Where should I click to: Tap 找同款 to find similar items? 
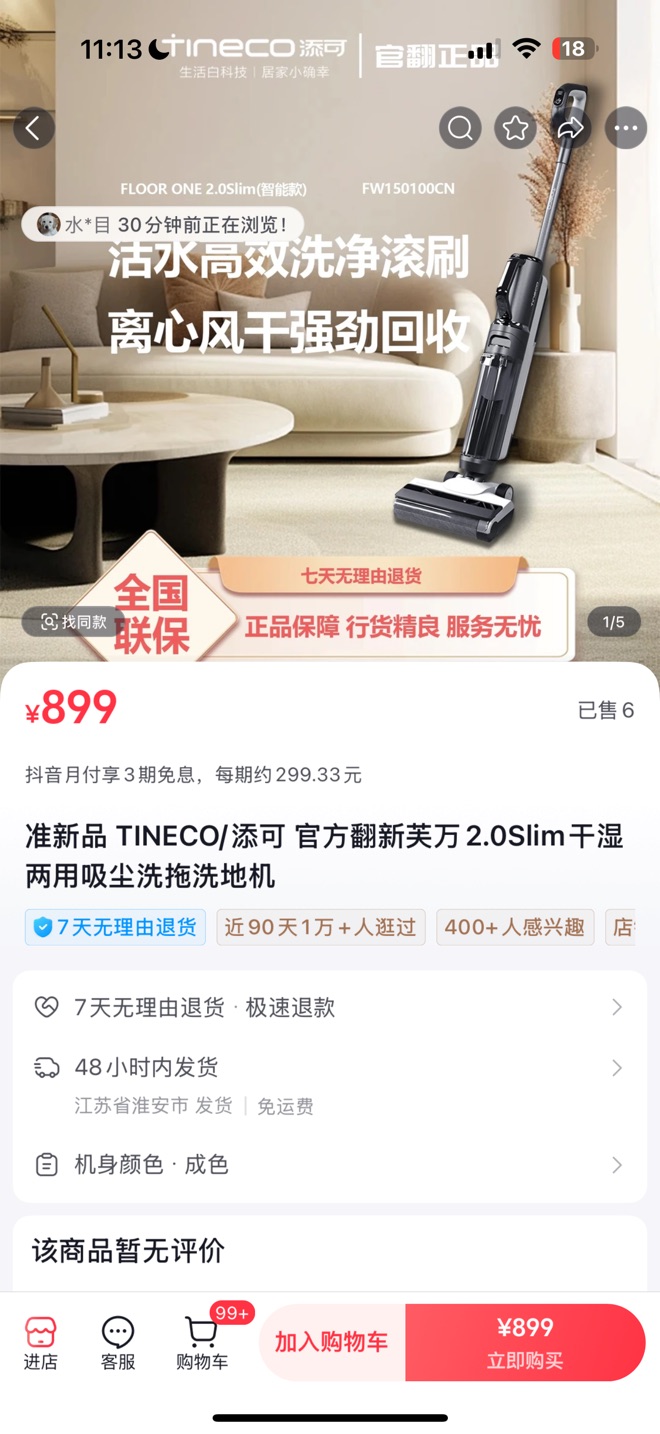[73, 622]
